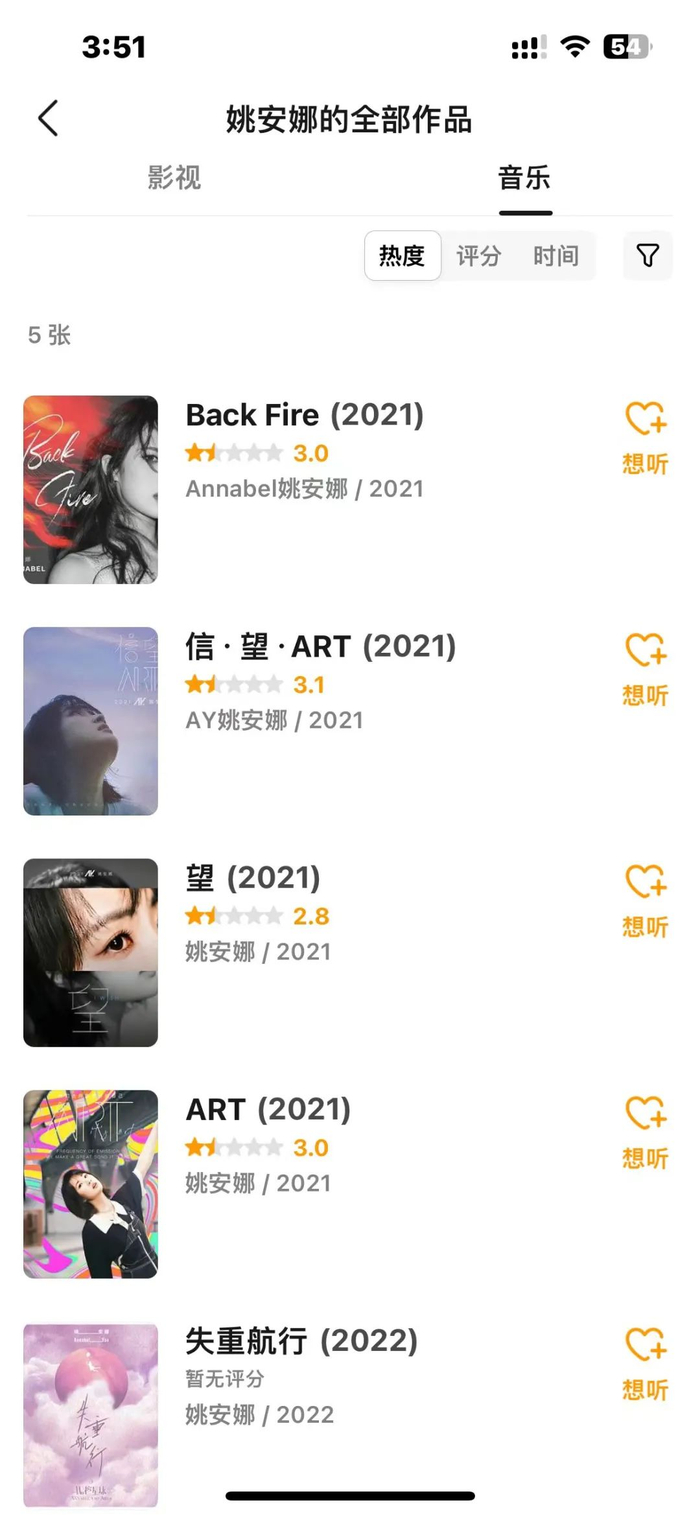
Task: Add ART (2021) to 想听
Action: [x=645, y=1133]
